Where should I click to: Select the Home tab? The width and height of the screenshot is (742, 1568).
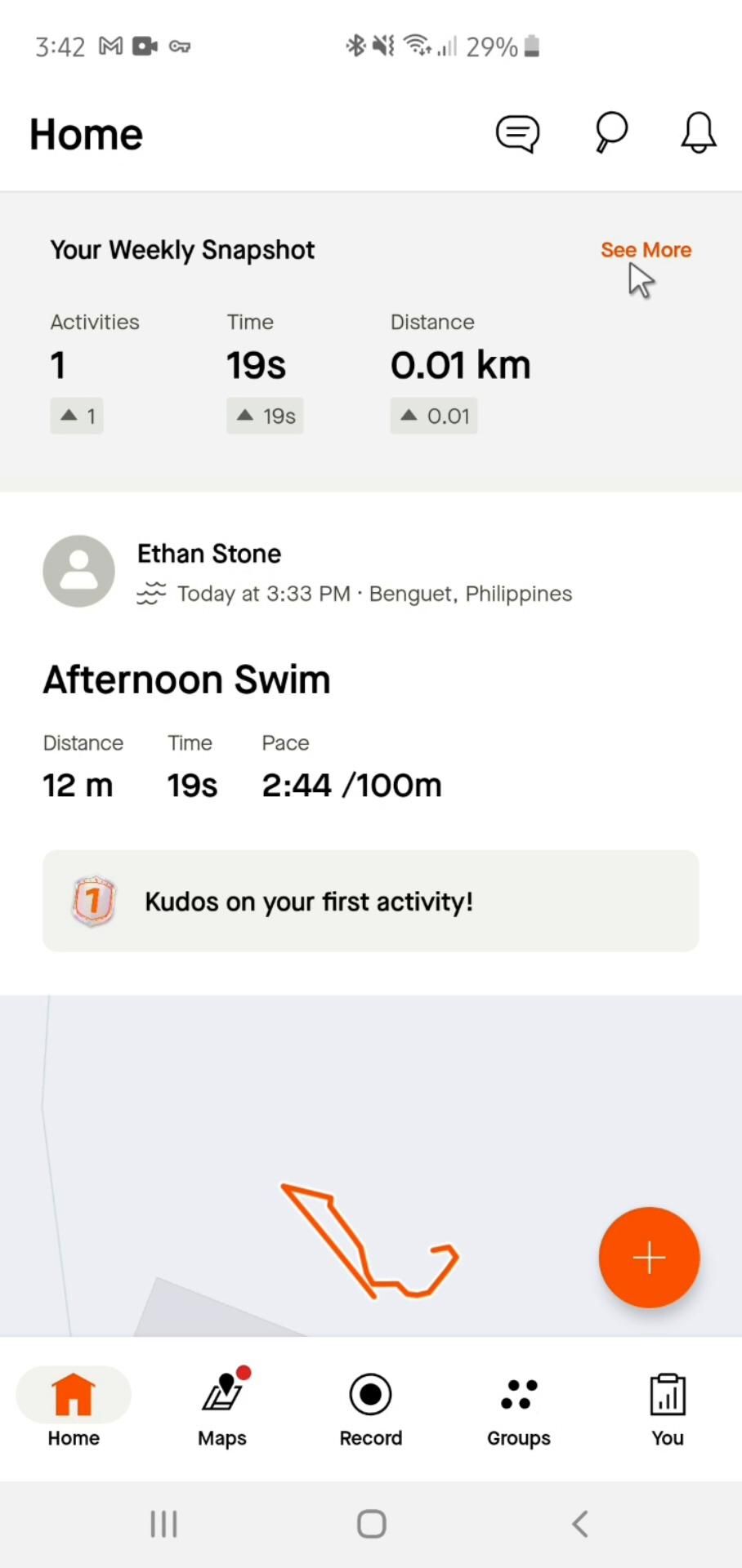coord(74,1408)
